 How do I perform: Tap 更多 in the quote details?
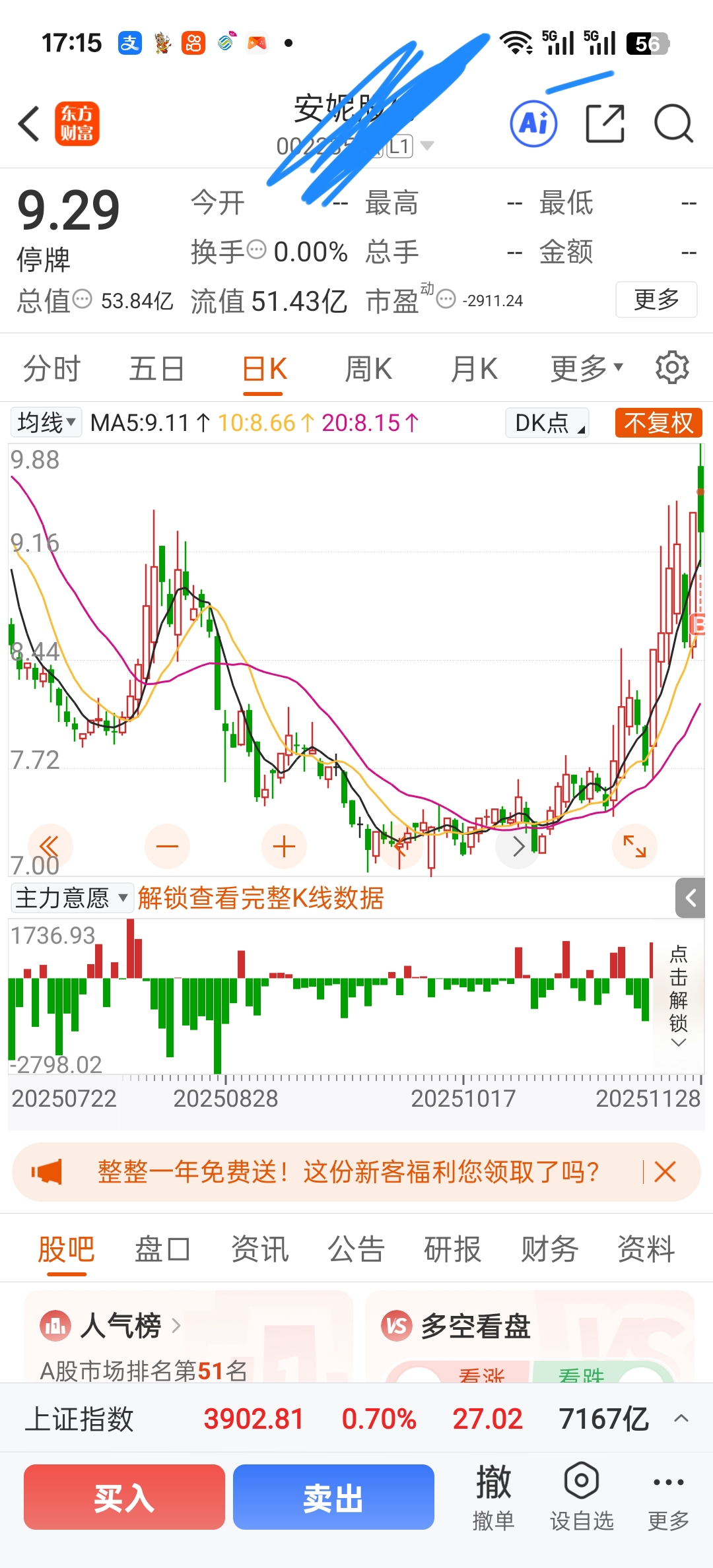[656, 300]
